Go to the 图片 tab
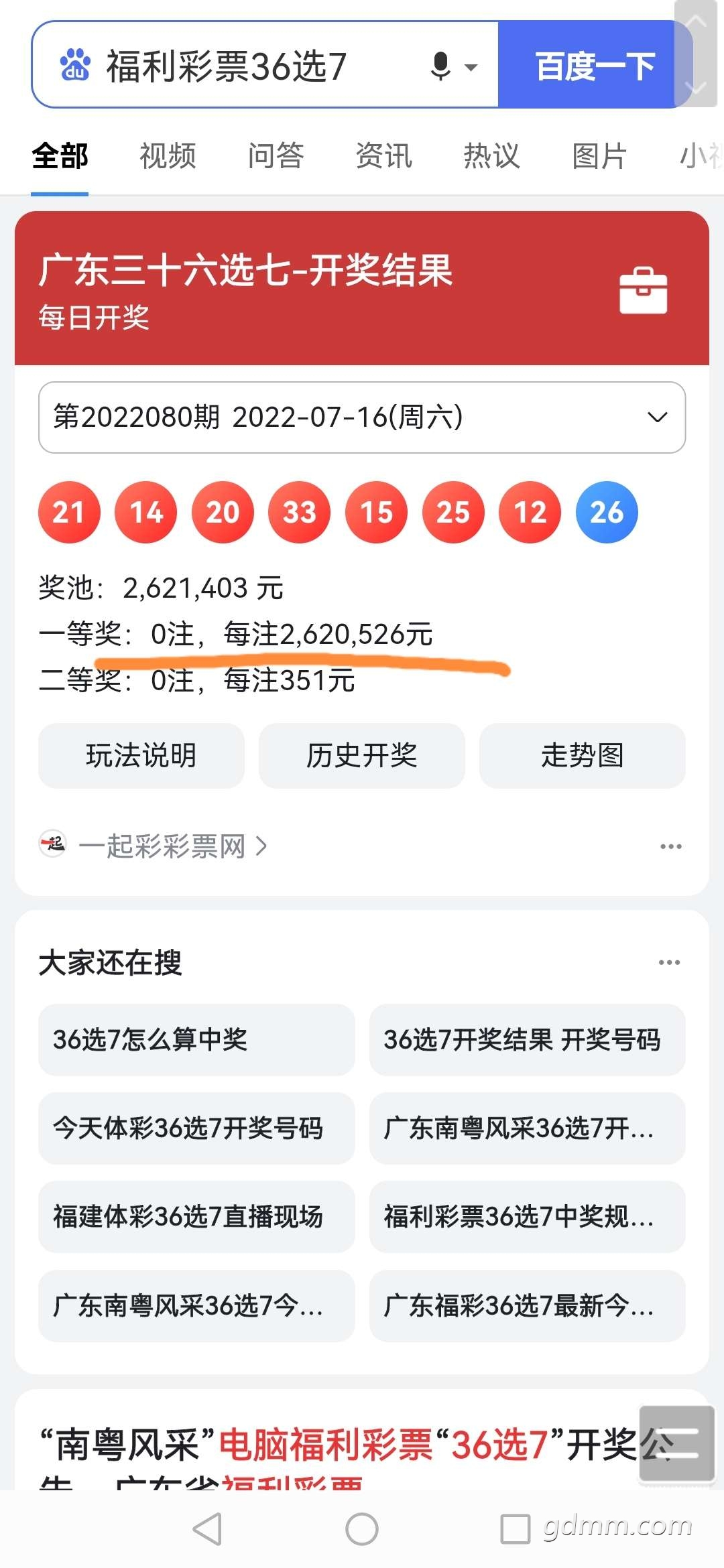The image size is (724, 1568). coord(599,156)
